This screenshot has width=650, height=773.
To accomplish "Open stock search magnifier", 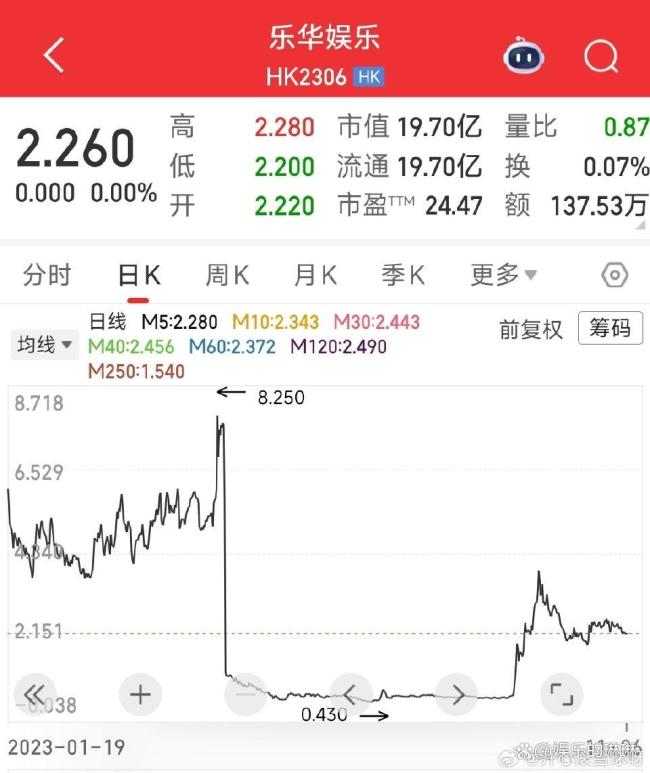I will pyautogui.click(x=601, y=56).
